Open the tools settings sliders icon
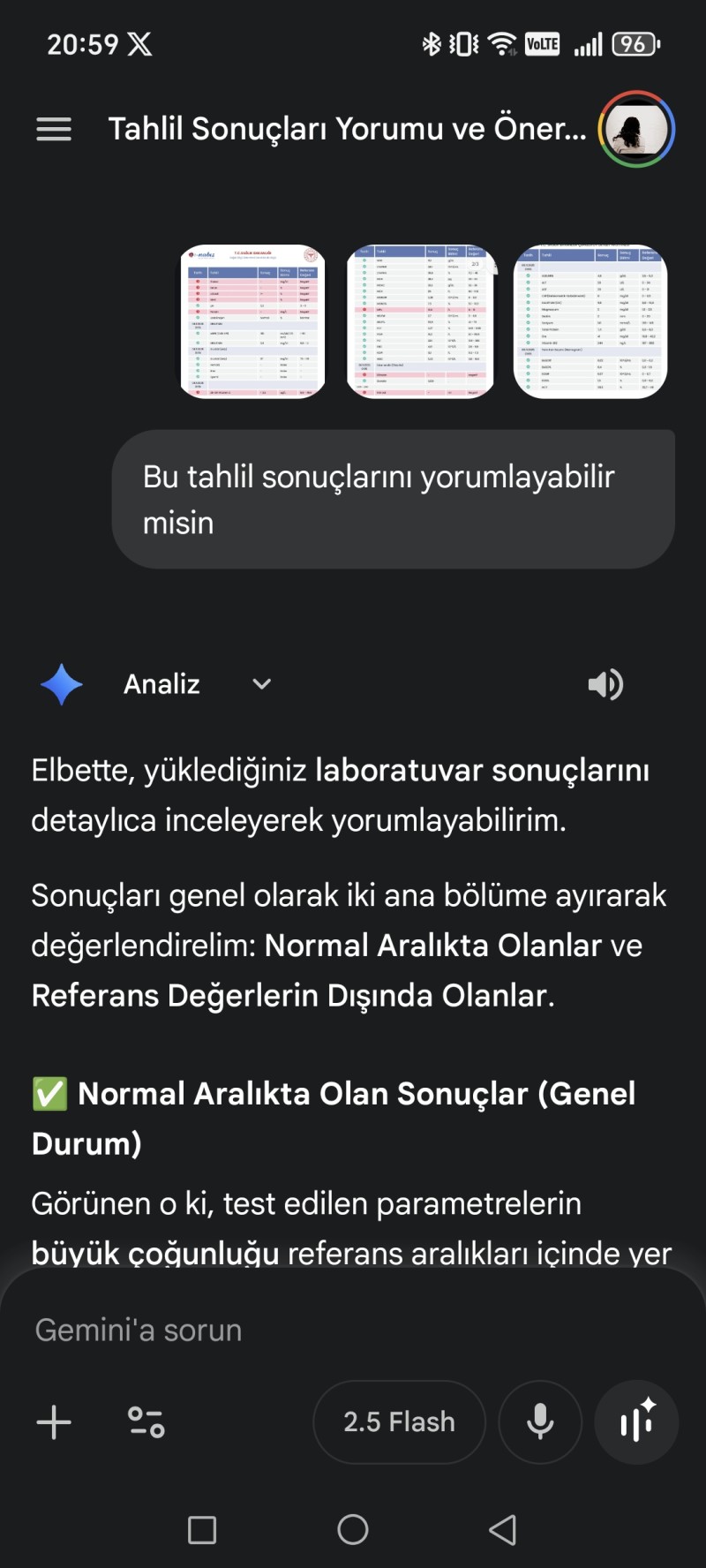This screenshot has height=1568, width=706. (146, 1422)
